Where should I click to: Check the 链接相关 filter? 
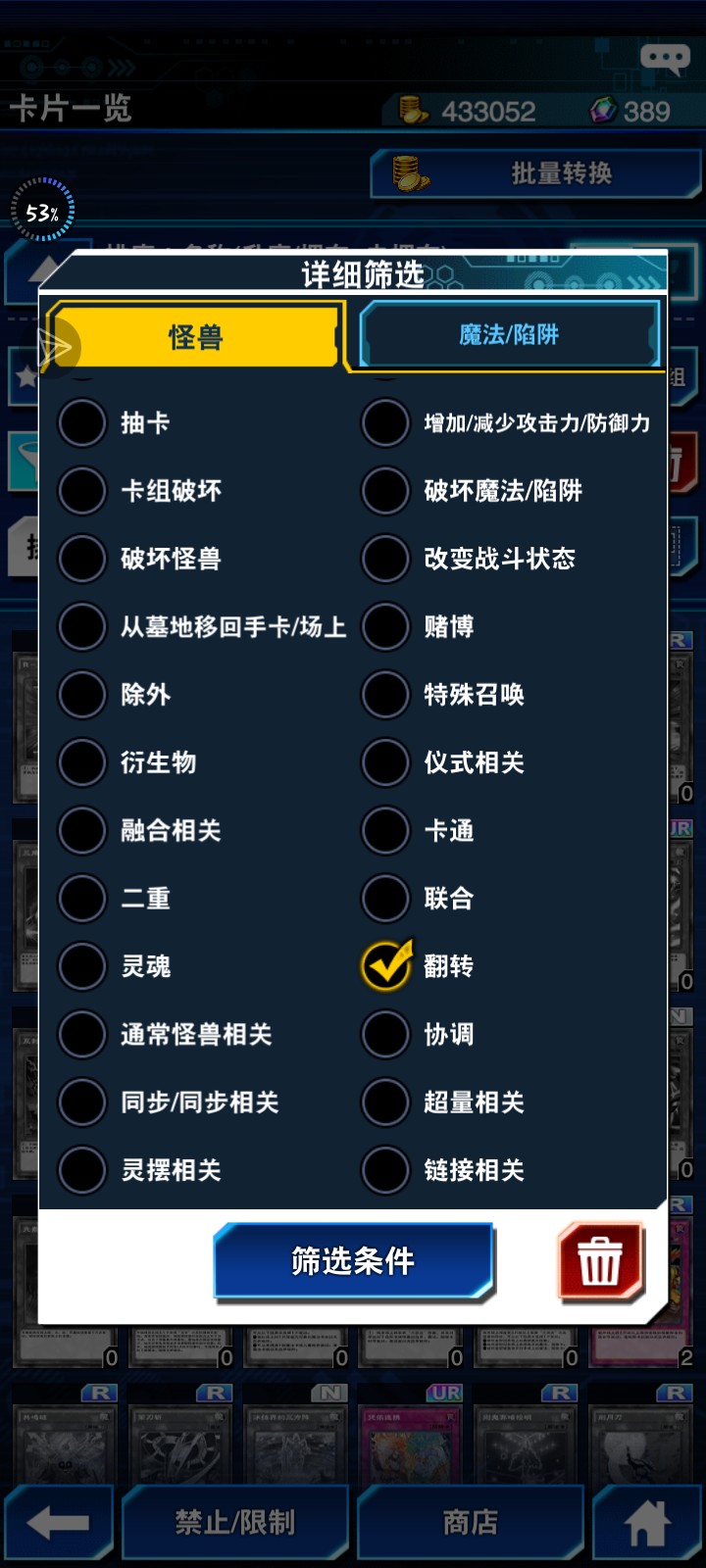(x=385, y=1170)
